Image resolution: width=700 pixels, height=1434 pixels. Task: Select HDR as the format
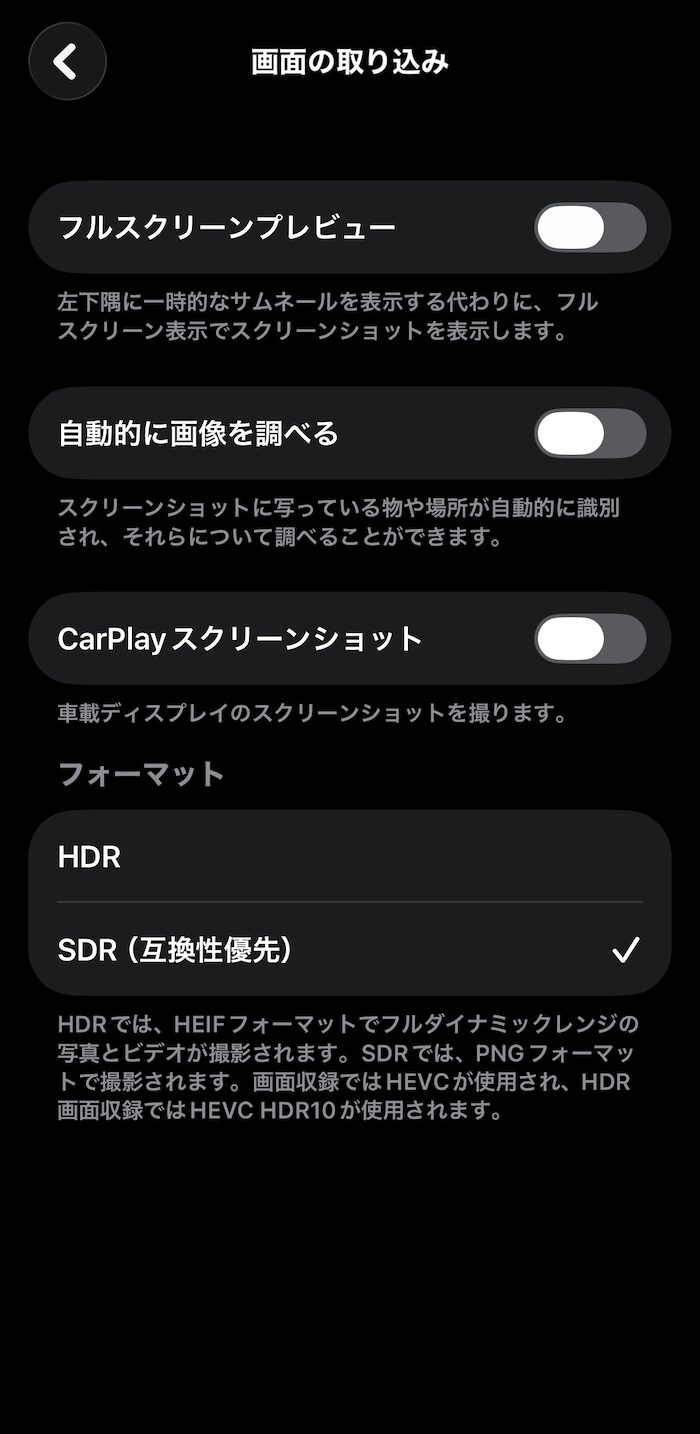click(350, 857)
